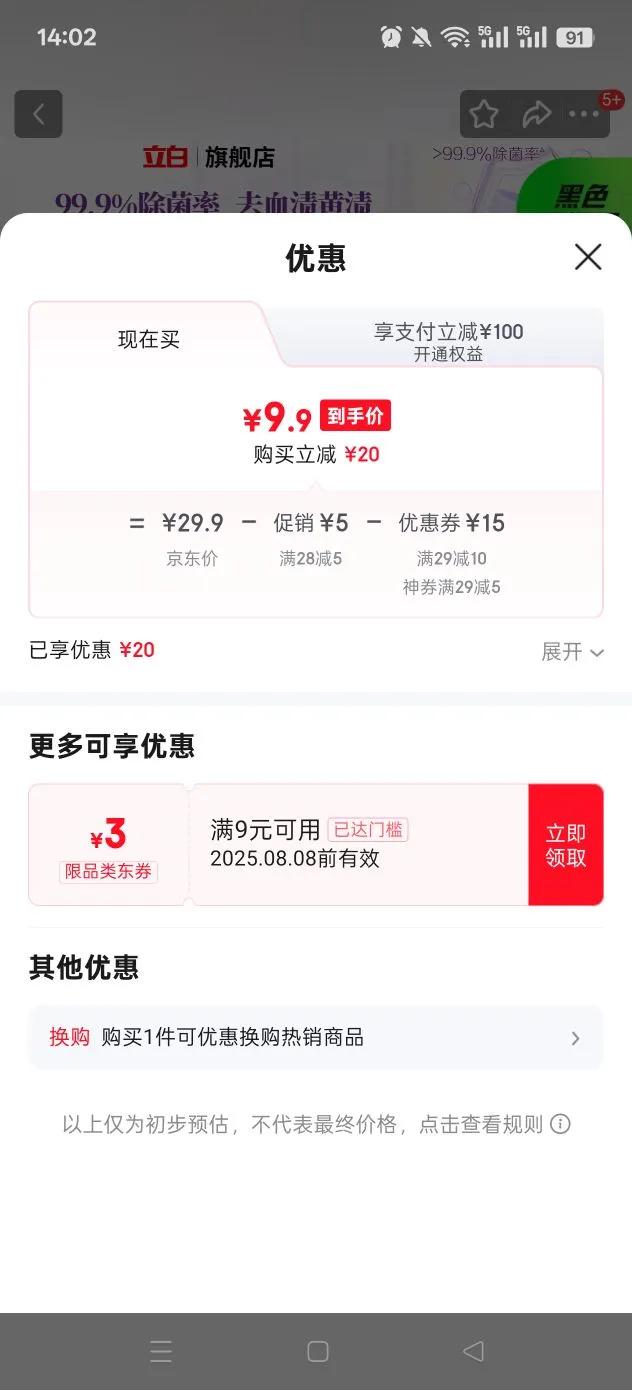Open 换购 discounted add-on offers row
The image size is (632, 1390).
point(316,1038)
